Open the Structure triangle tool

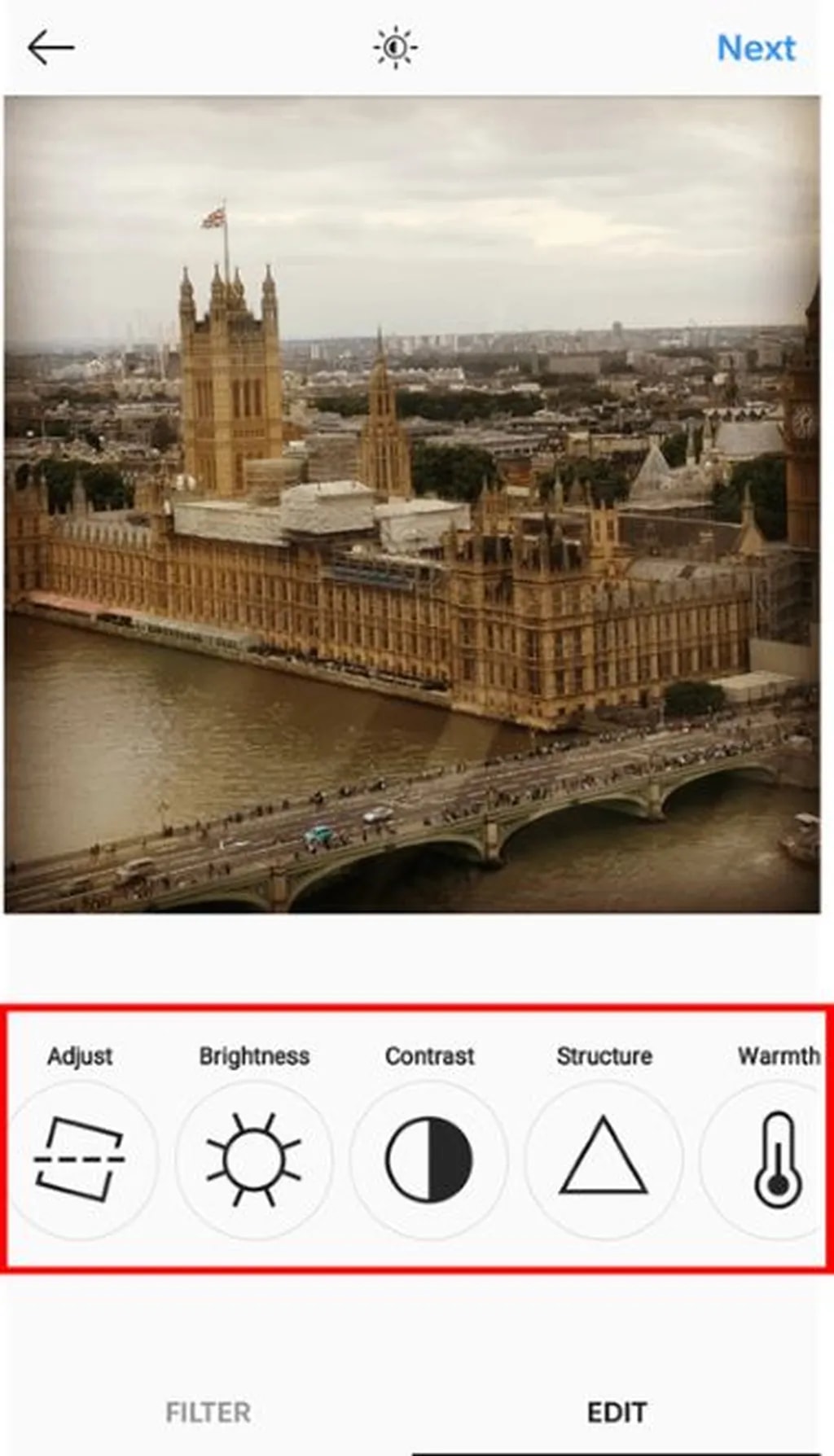604,1159
